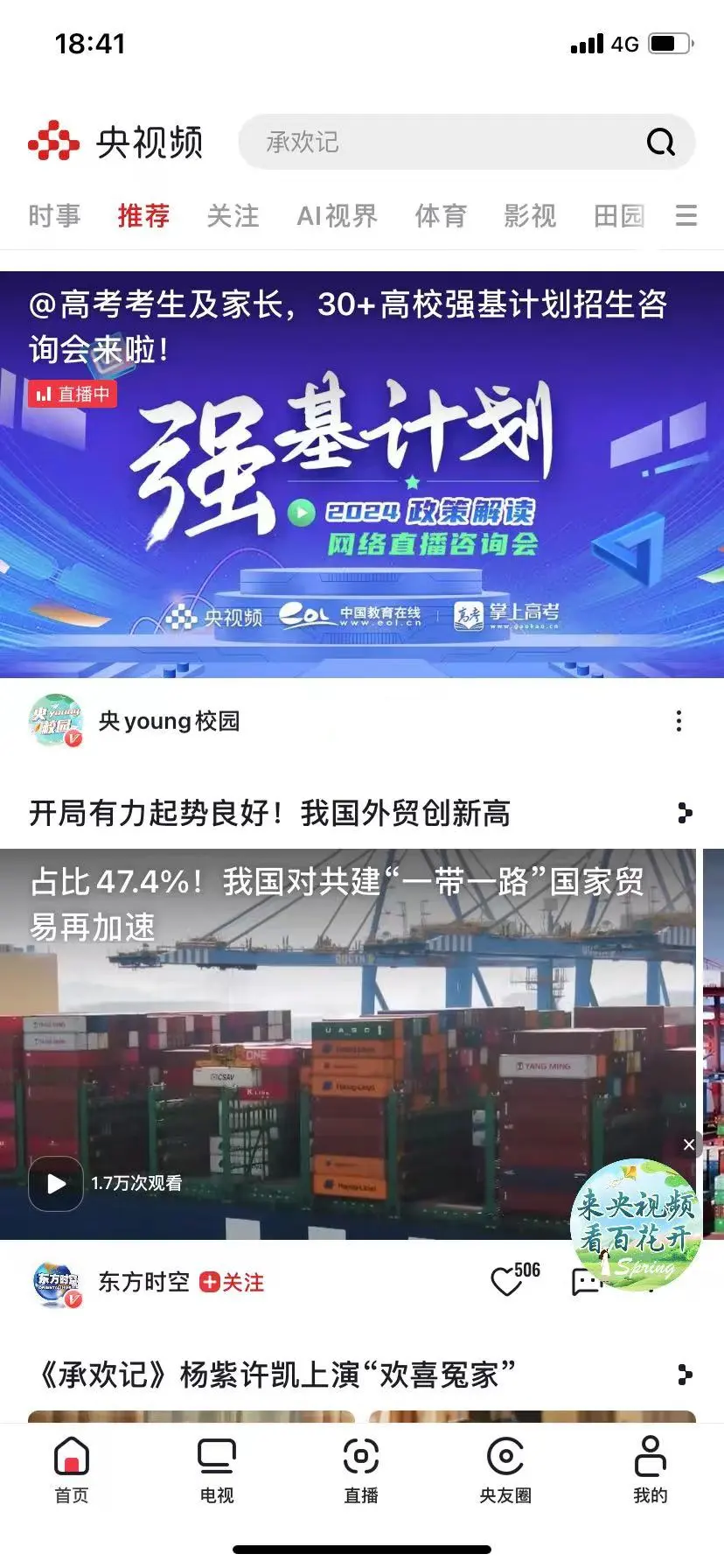Open the channel list menu icon
Viewport: 724px width, 1568px height.
pyautogui.click(x=686, y=215)
